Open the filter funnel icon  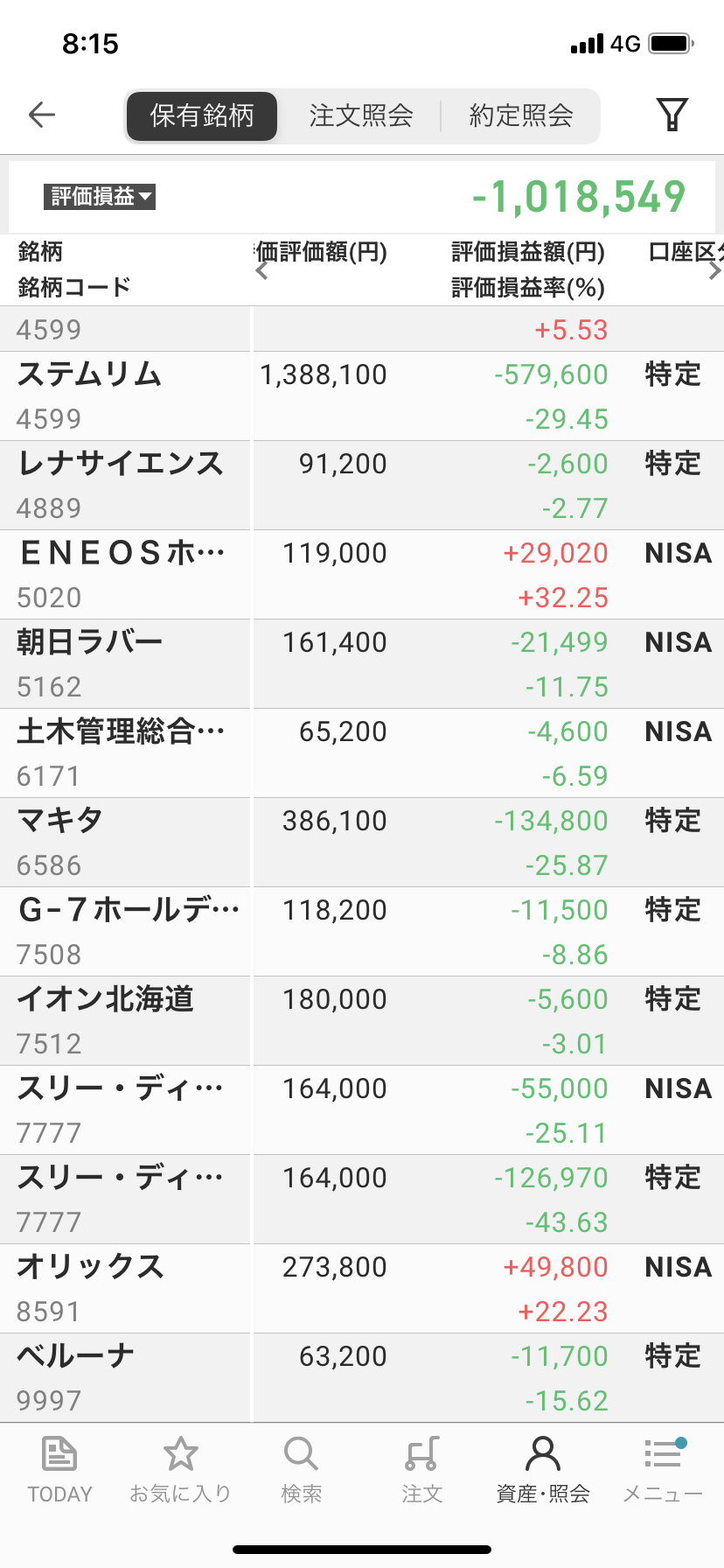[x=672, y=115]
